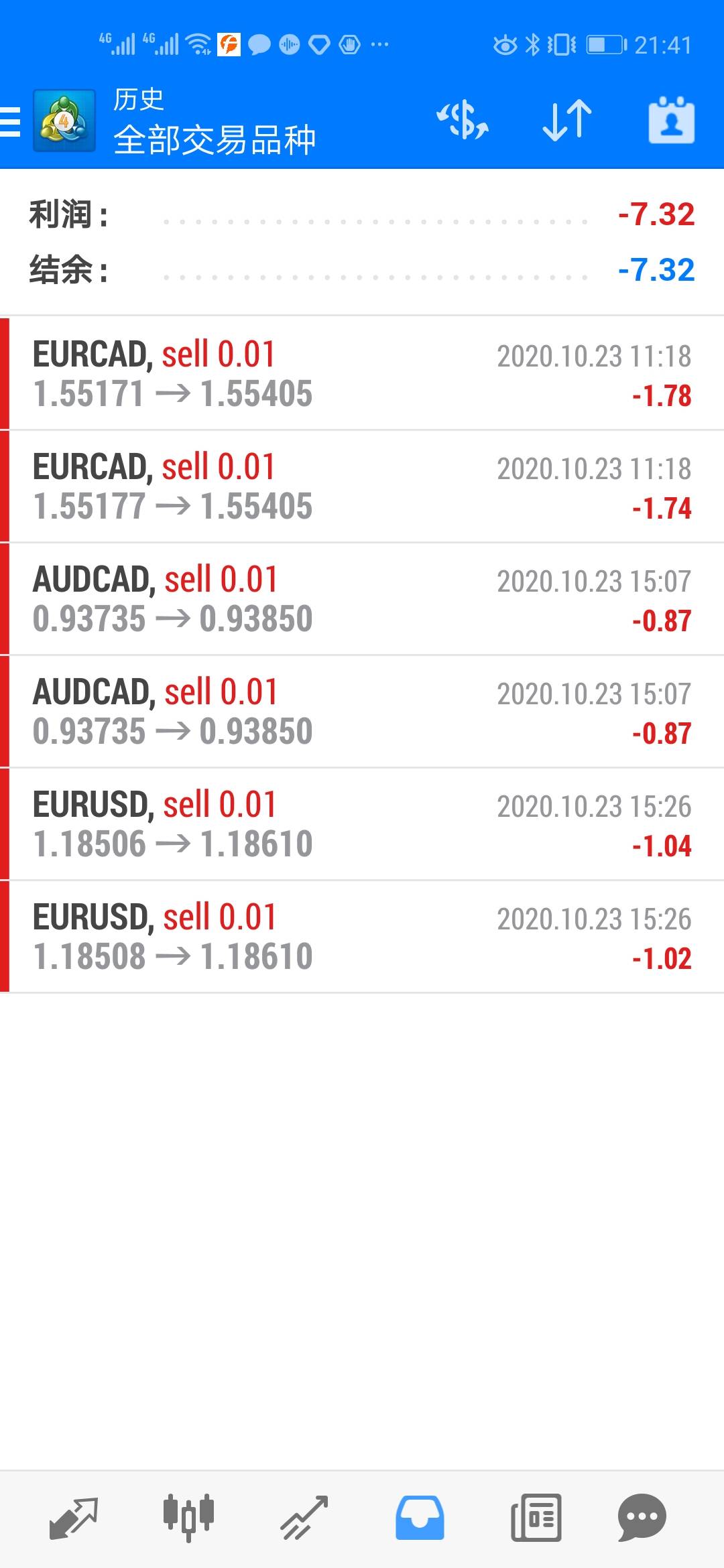Screen dimensions: 724x1568
Task: Open EURCAD trade with loss -1.74
Action: (362, 486)
